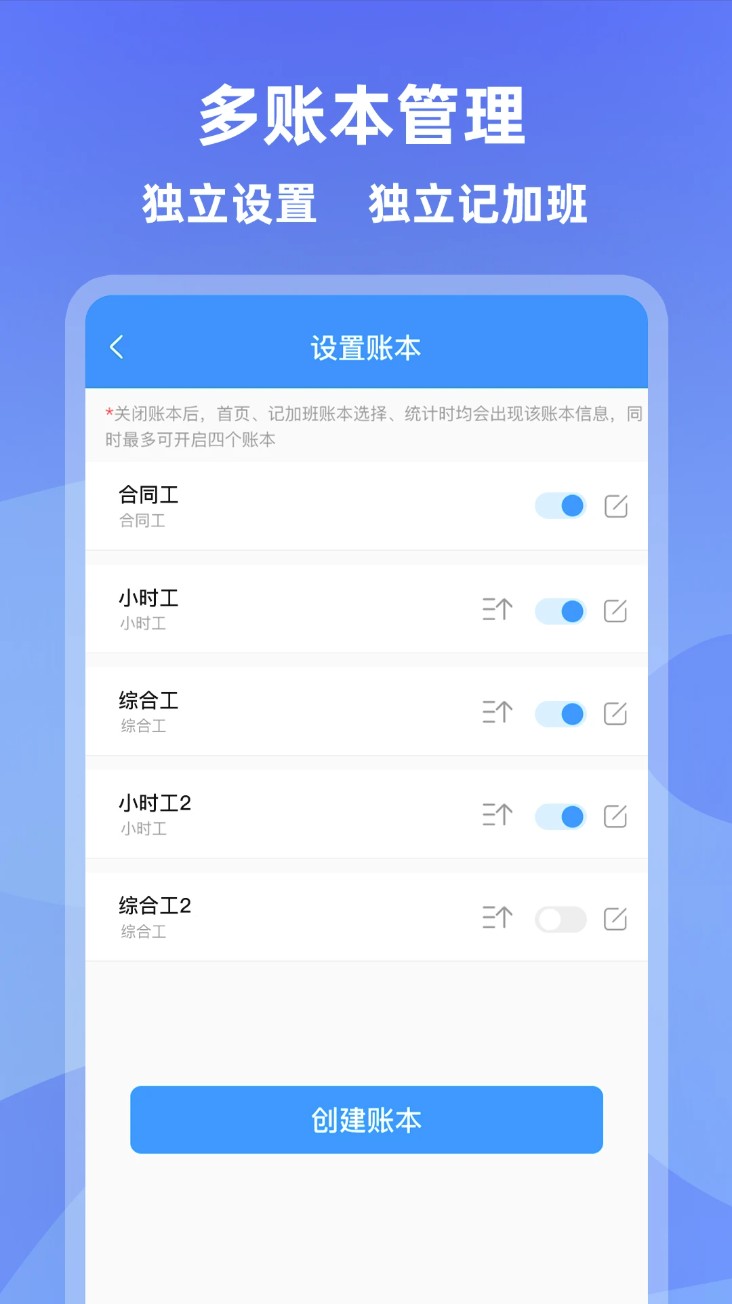Enable the 综合工2 ledger toggle
Screen dimensions: 732x1304
pyautogui.click(x=559, y=918)
